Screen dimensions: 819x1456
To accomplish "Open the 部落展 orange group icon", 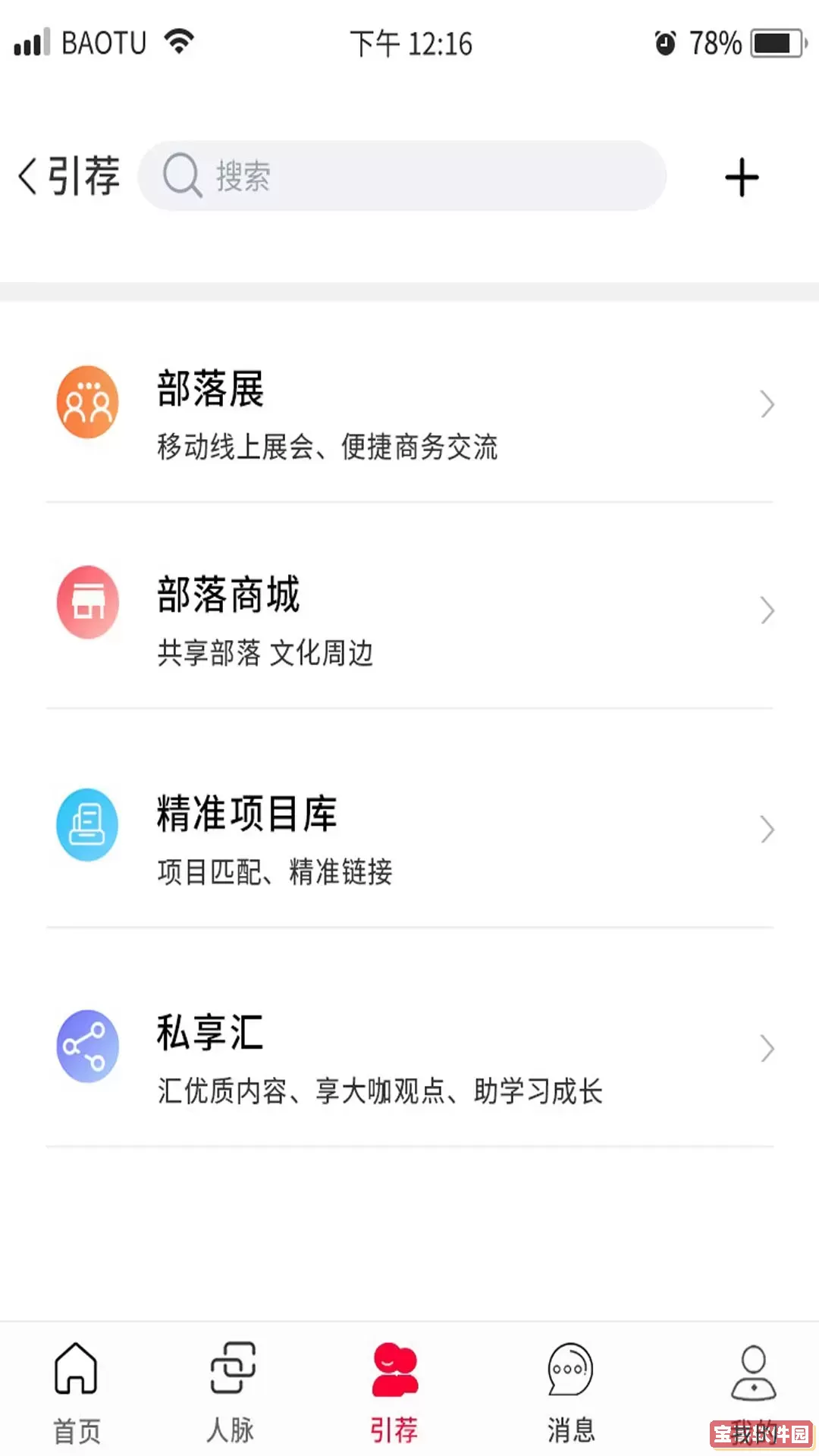I will [x=87, y=402].
